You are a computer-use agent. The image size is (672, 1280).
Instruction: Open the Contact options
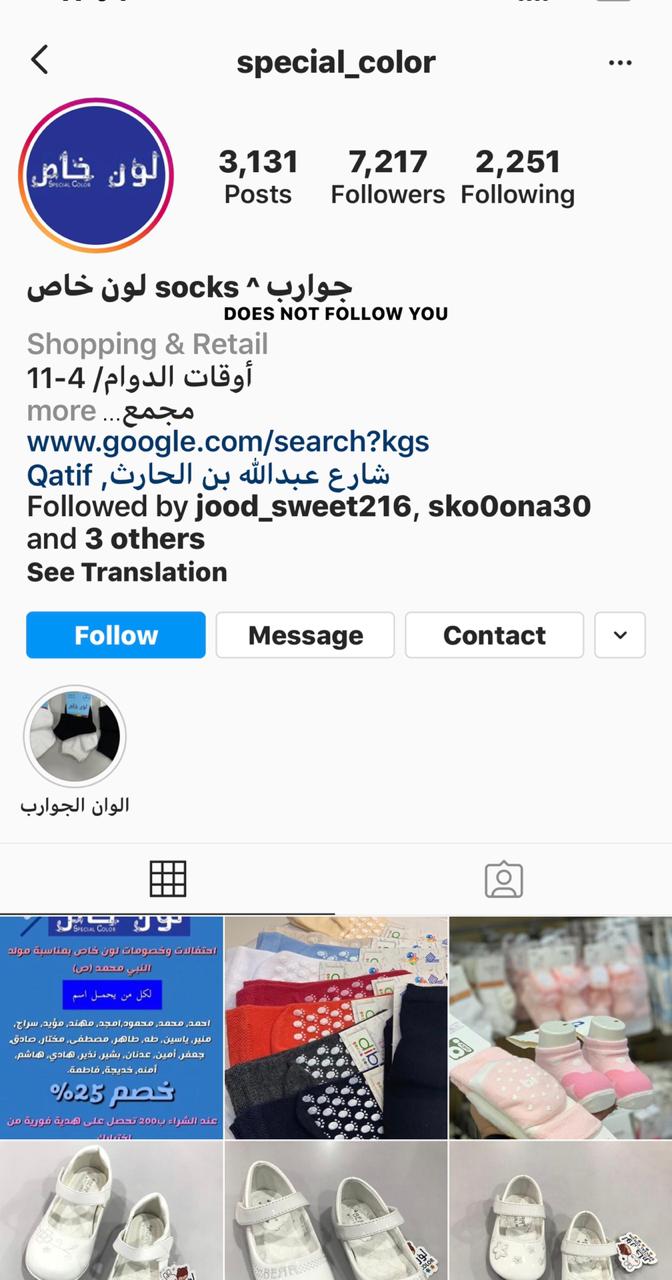click(494, 635)
